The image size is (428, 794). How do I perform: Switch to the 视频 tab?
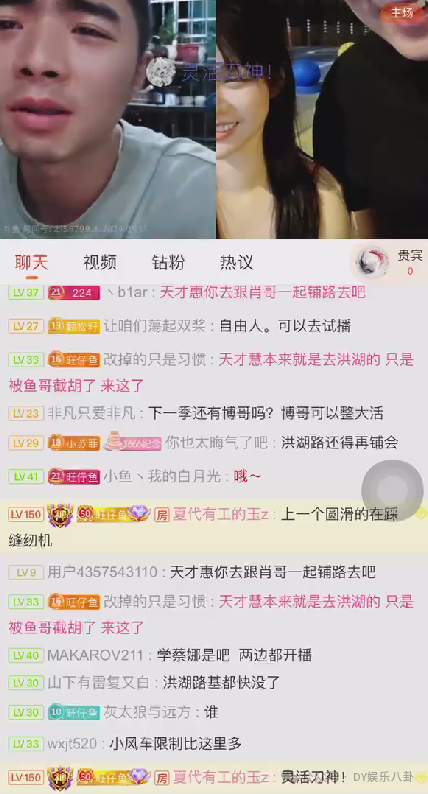pos(100,262)
